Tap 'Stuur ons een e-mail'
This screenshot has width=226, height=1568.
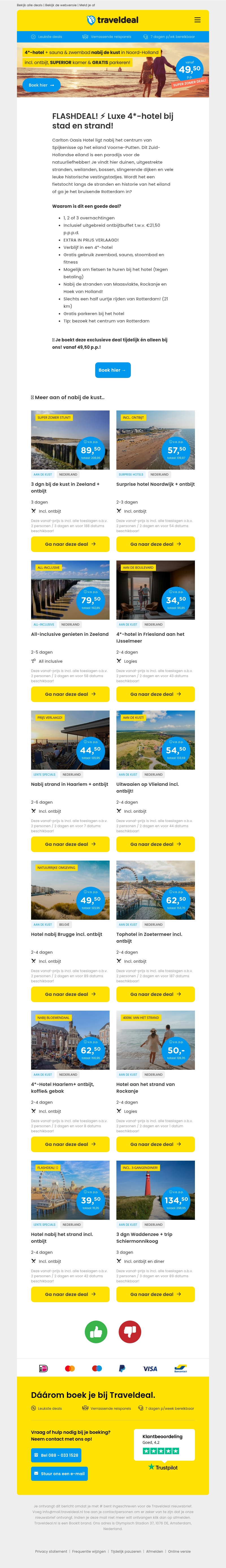coord(59,1474)
